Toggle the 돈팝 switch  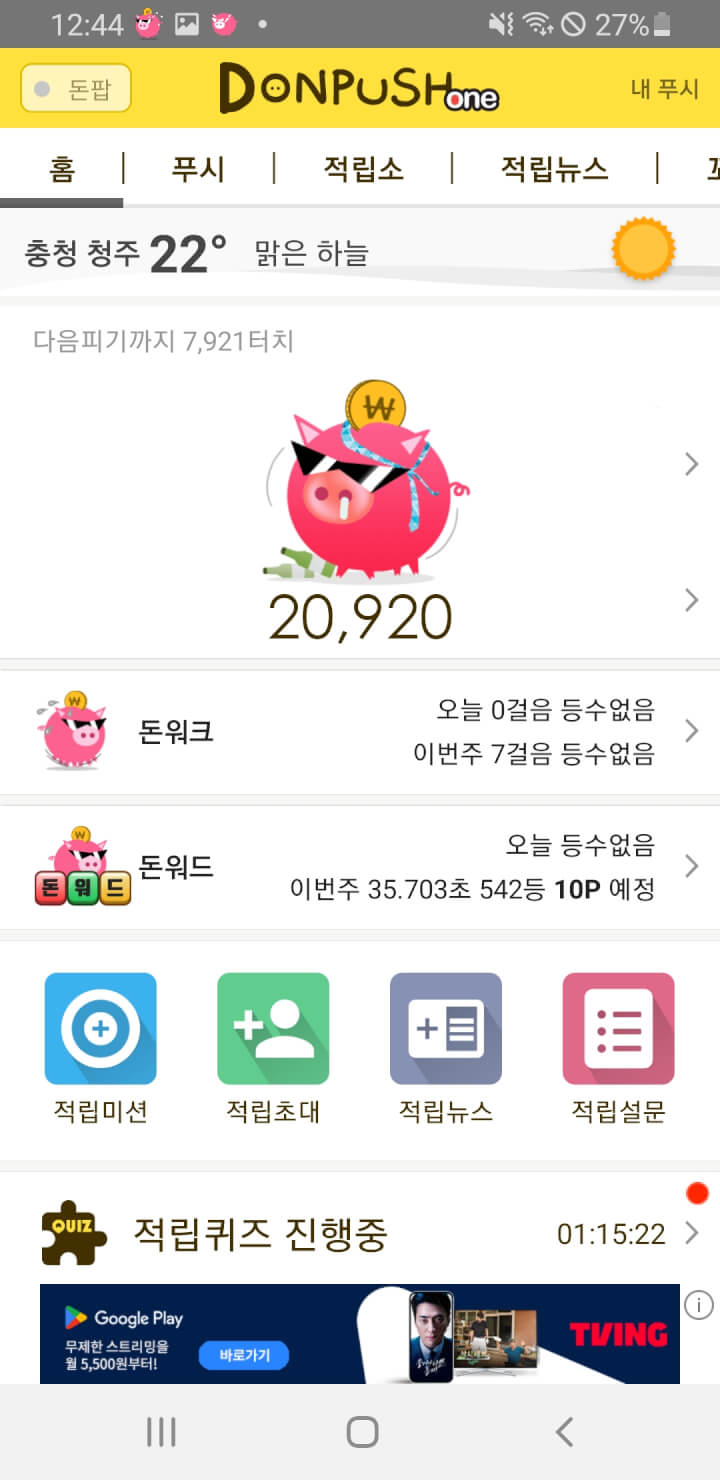76,89
